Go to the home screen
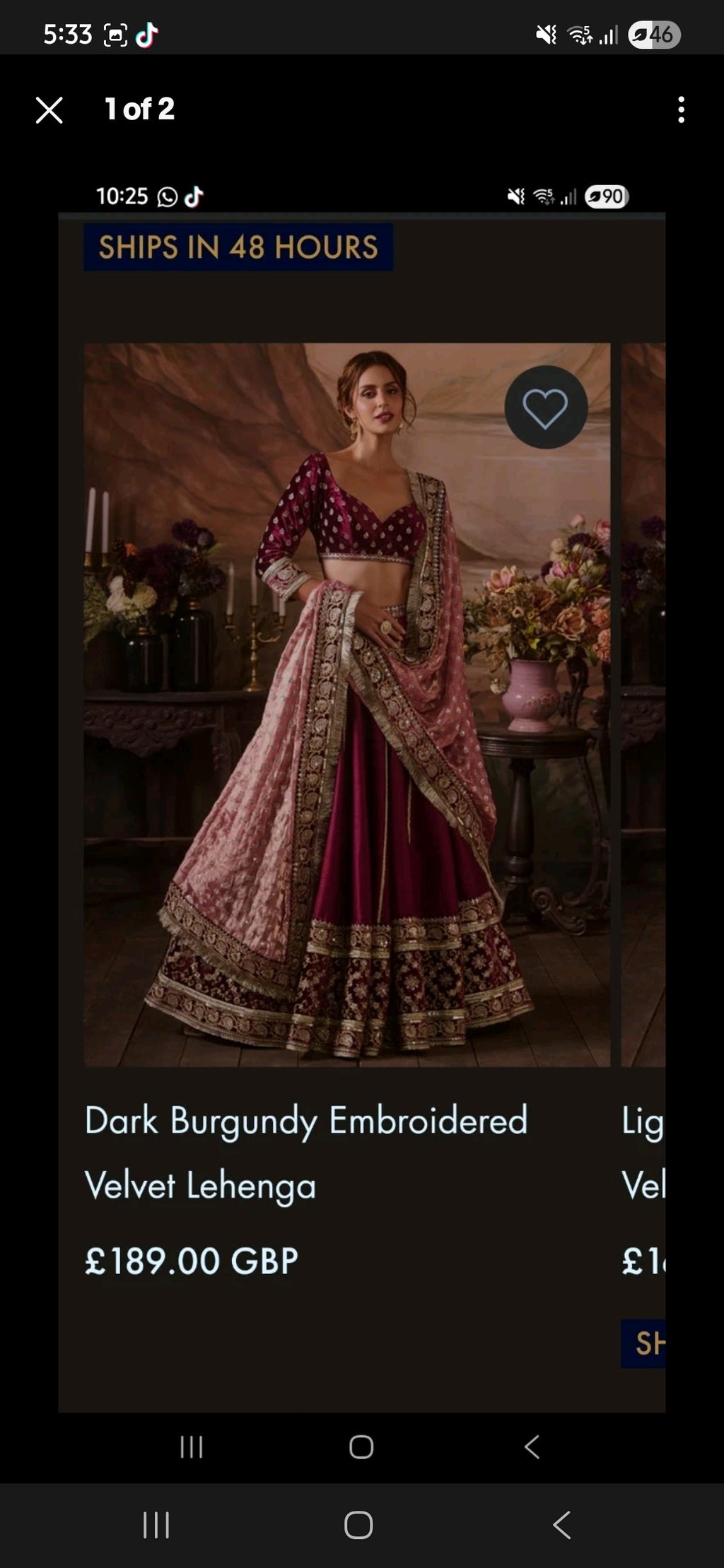The height and width of the screenshot is (1568, 724). pos(358,1525)
